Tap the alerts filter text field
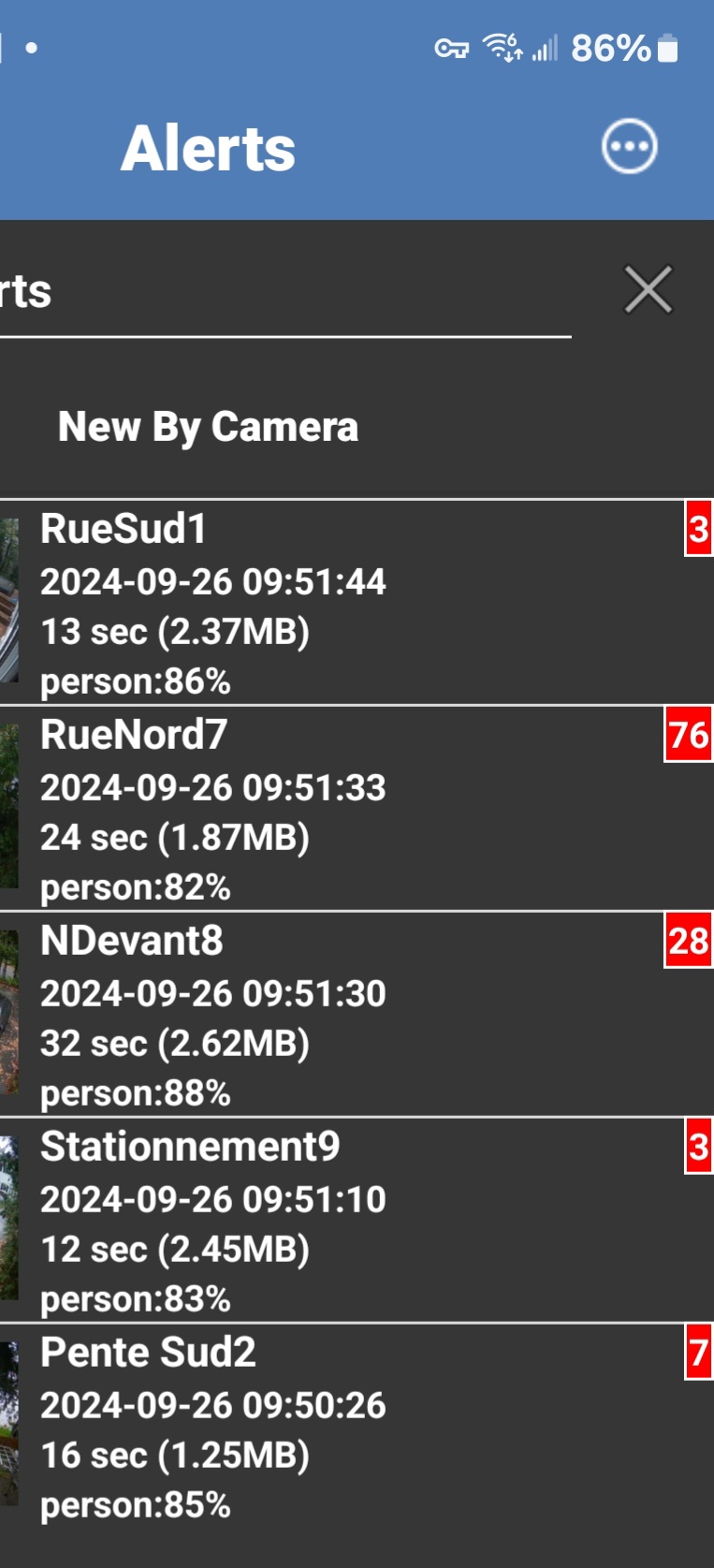Viewport: 714px width, 1568px height. tap(281, 293)
